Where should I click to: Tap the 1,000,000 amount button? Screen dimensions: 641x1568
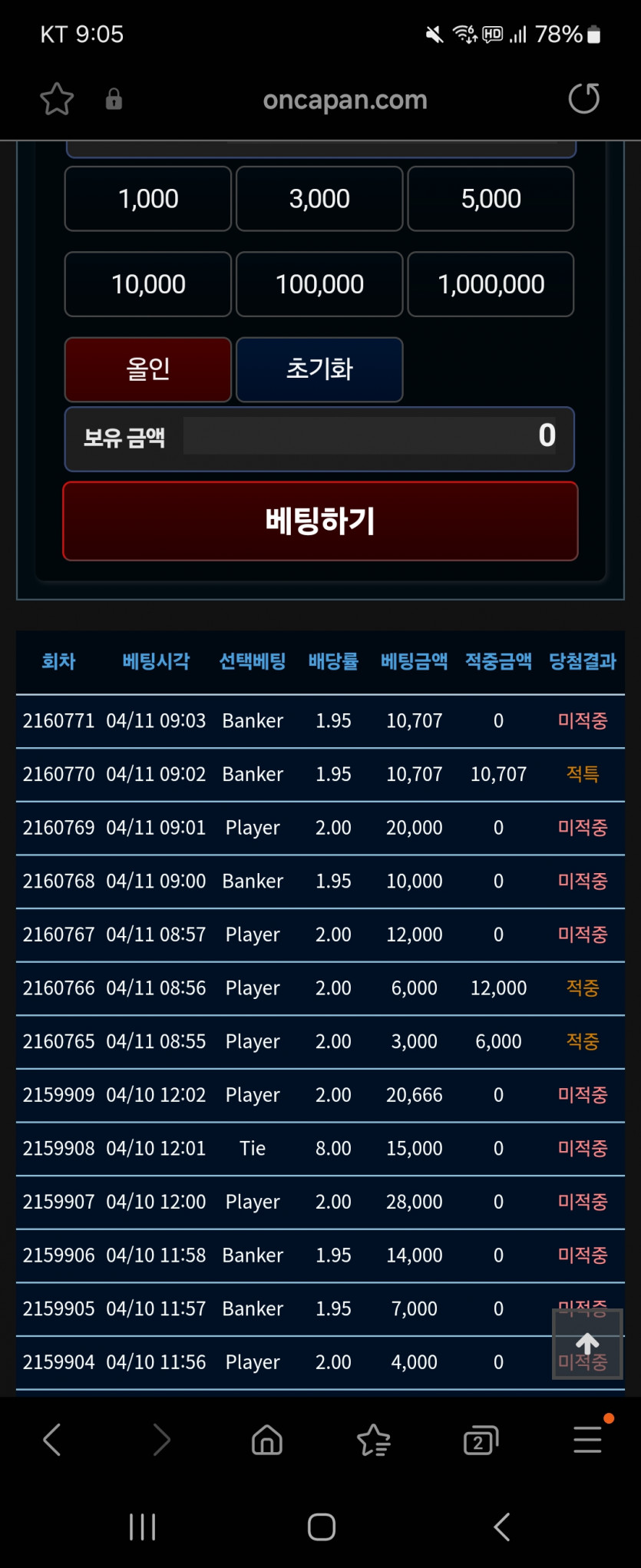click(491, 284)
